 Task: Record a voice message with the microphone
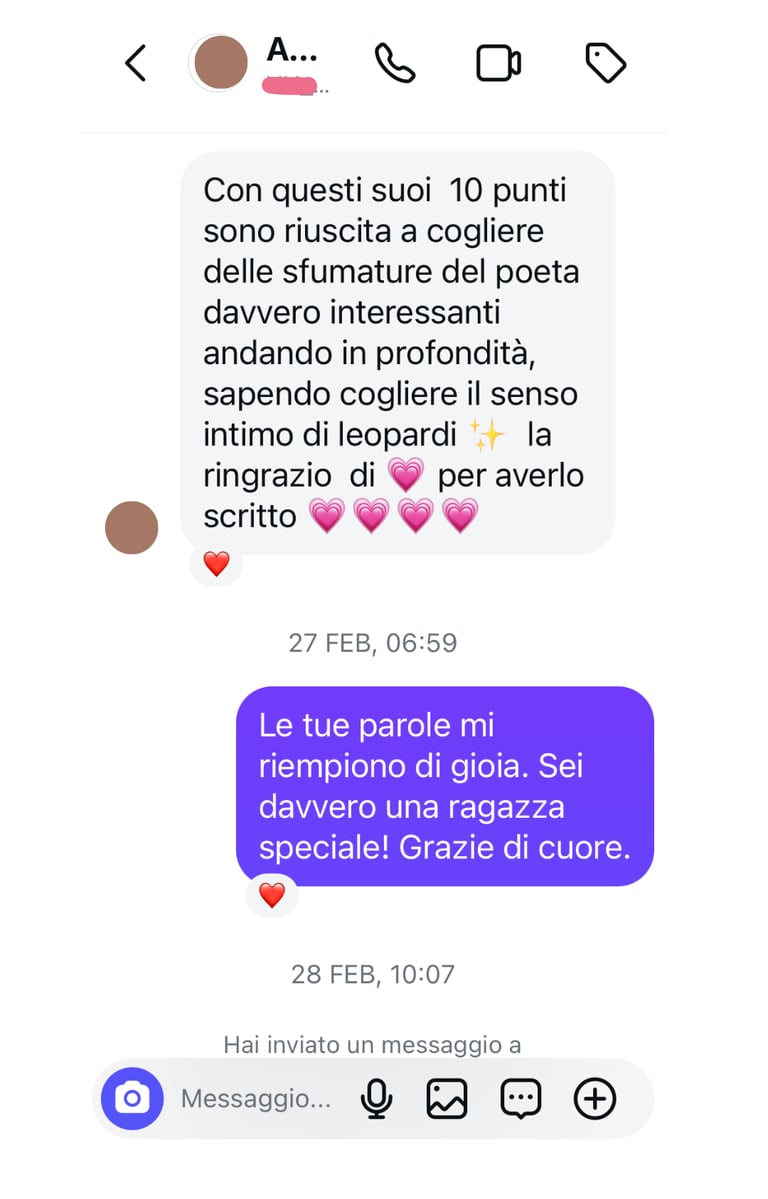click(376, 1099)
